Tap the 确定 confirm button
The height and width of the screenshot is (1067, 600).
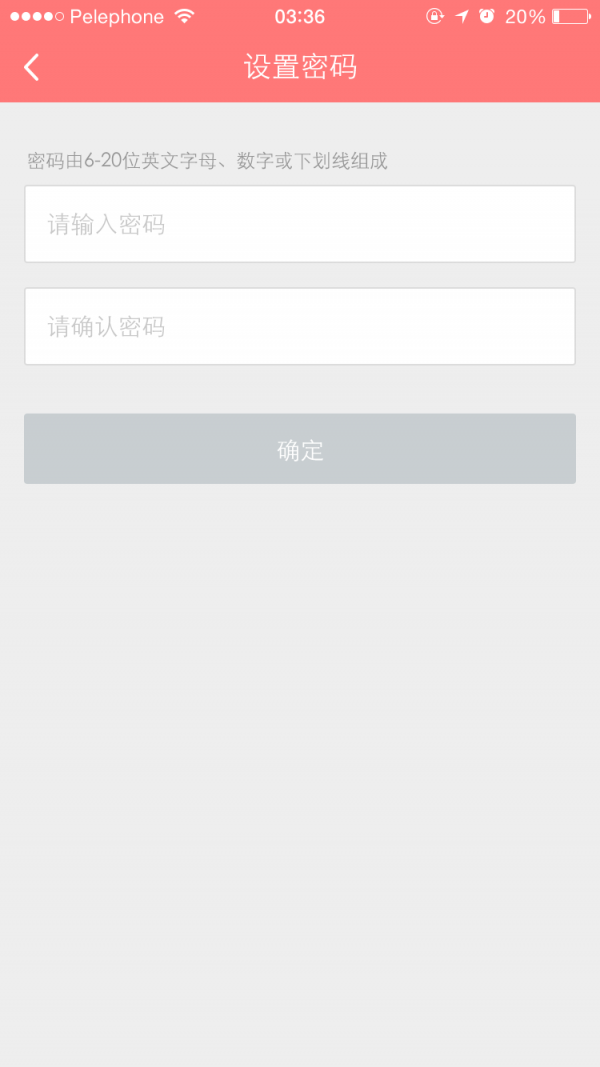click(x=300, y=449)
